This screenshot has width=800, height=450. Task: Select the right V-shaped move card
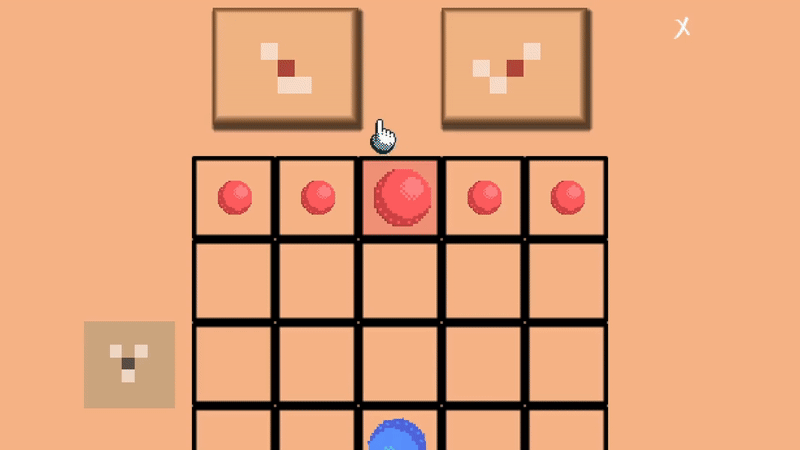(514, 68)
